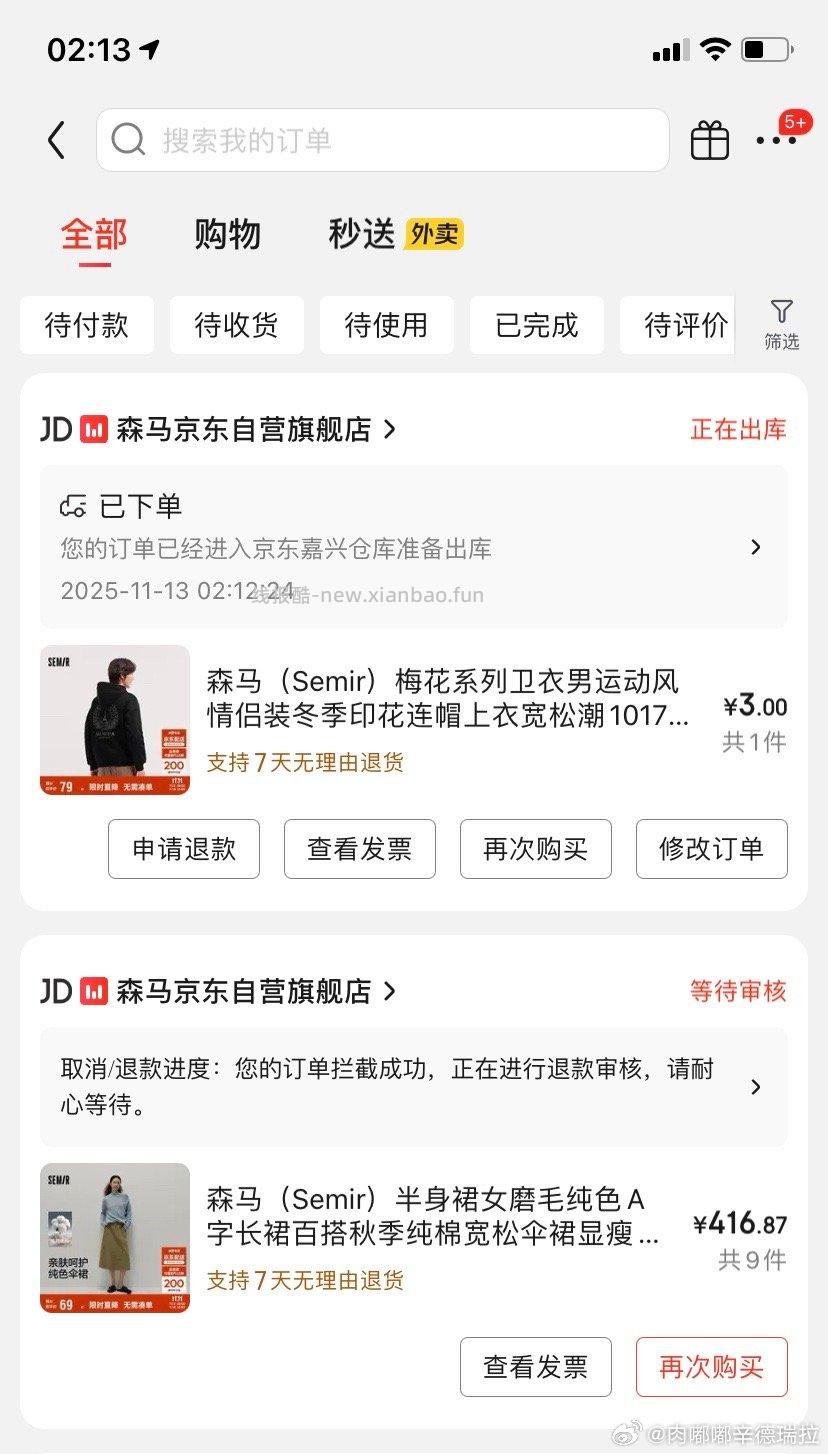828x1454 pixels.
Task: Tap the 申请退款 button on the hoodie order
Action: [183, 849]
